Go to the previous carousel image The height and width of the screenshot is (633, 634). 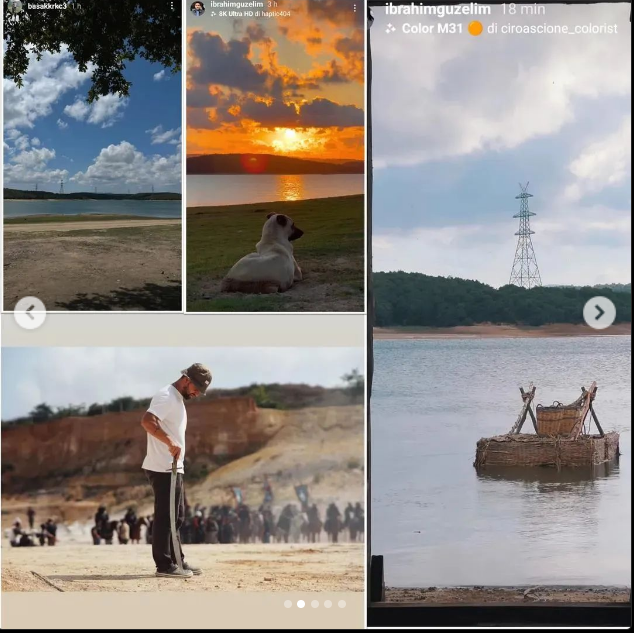click(30, 313)
